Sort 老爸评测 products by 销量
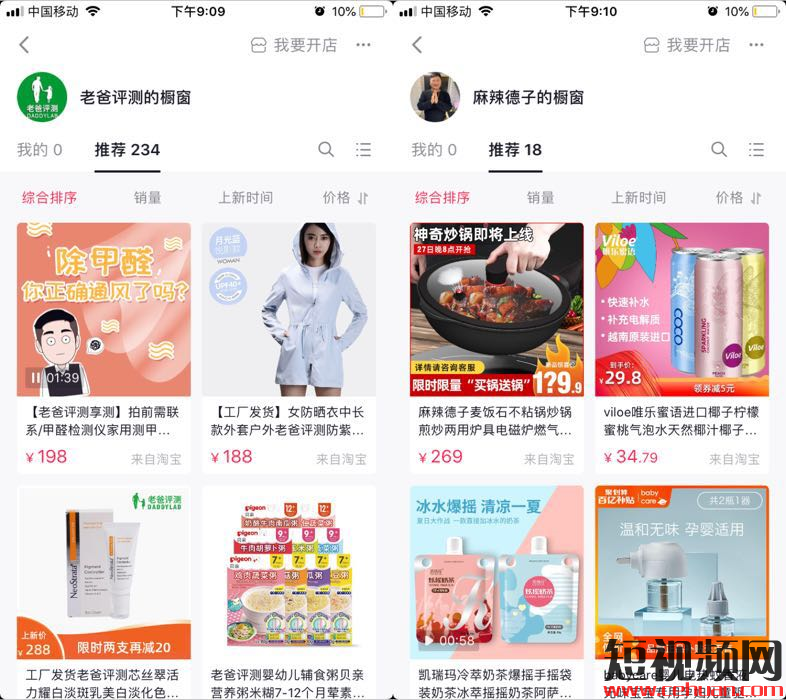The height and width of the screenshot is (700, 786). tap(147, 198)
